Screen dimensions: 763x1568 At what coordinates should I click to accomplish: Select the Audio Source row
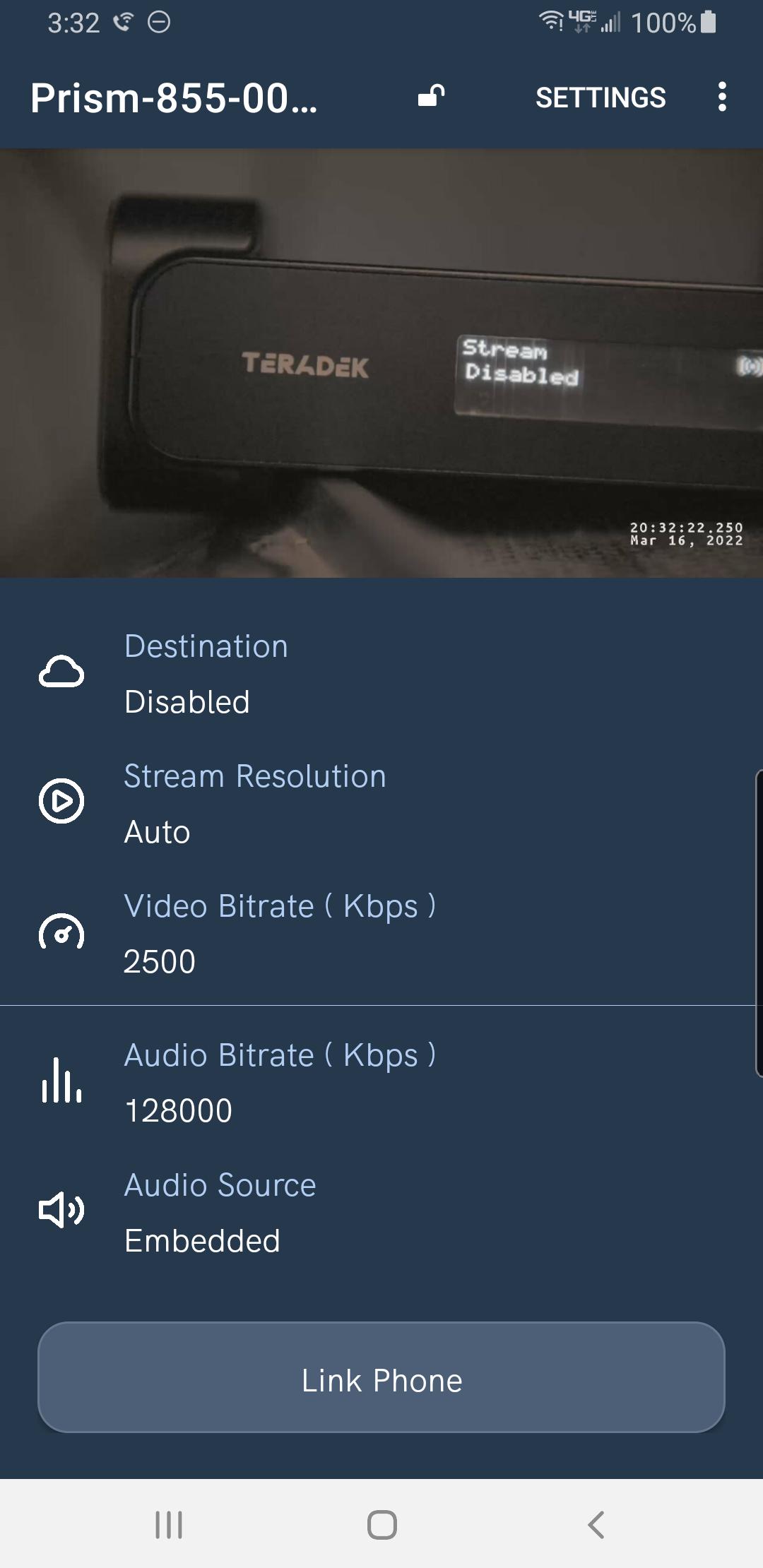tap(381, 1213)
